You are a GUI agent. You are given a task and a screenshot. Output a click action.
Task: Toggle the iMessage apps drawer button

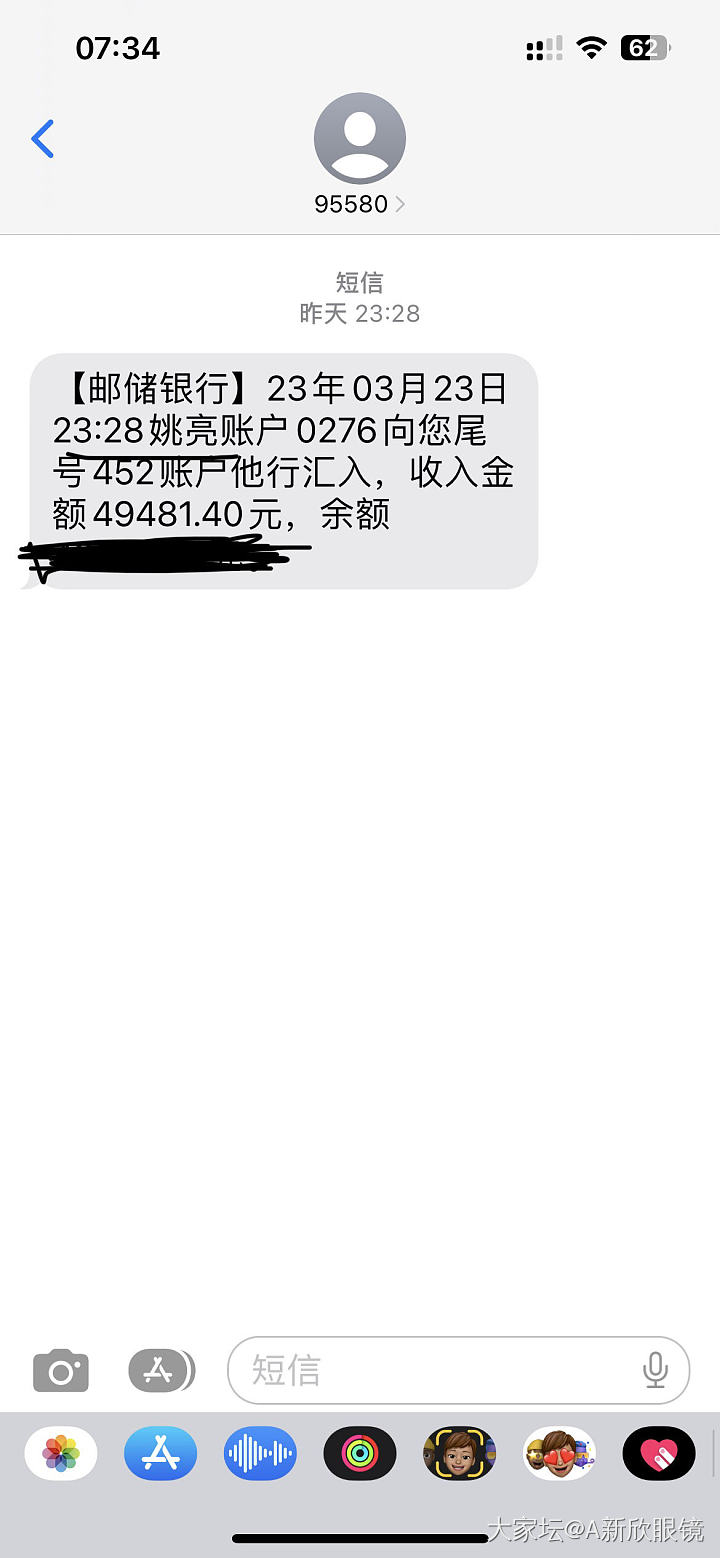(160, 1371)
